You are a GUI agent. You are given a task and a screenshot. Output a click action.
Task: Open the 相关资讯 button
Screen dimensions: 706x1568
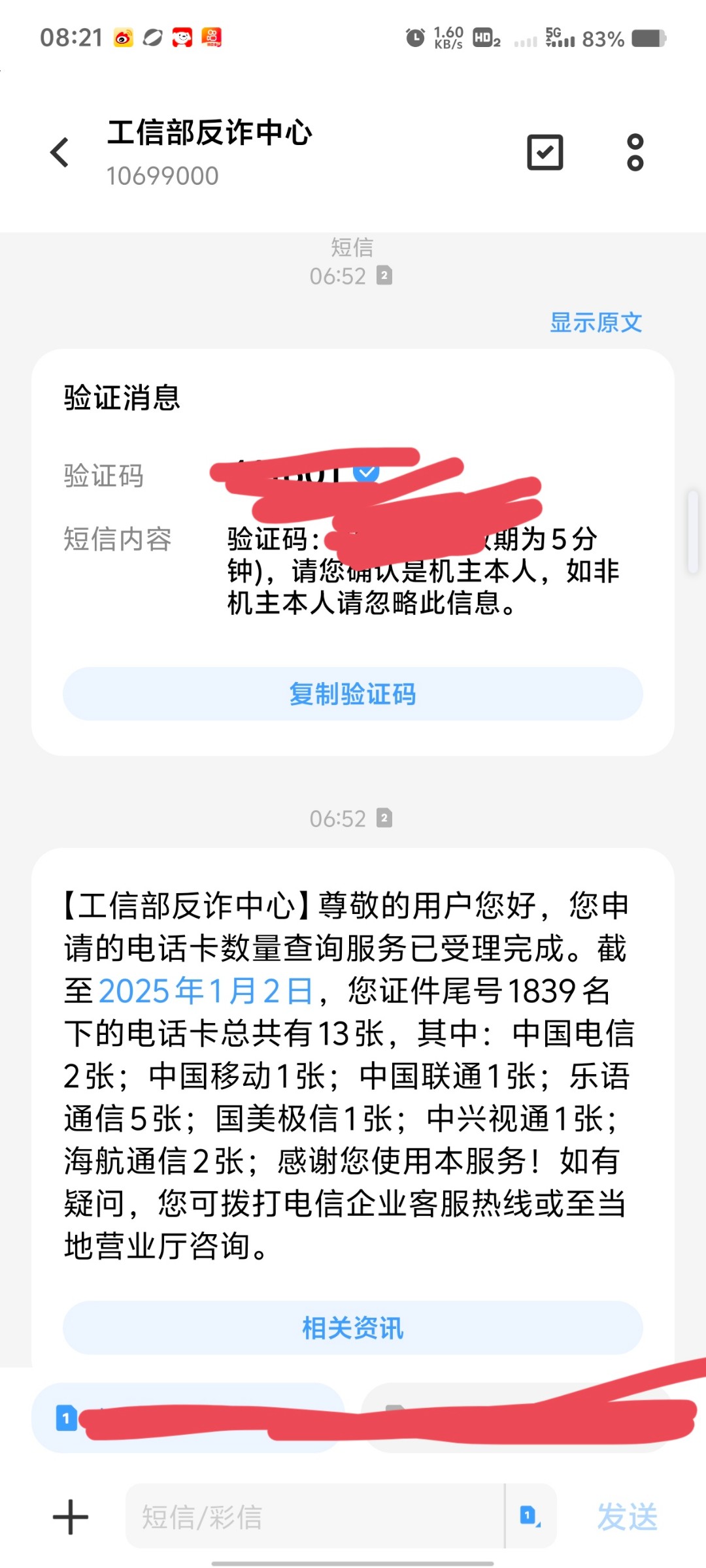click(353, 1328)
